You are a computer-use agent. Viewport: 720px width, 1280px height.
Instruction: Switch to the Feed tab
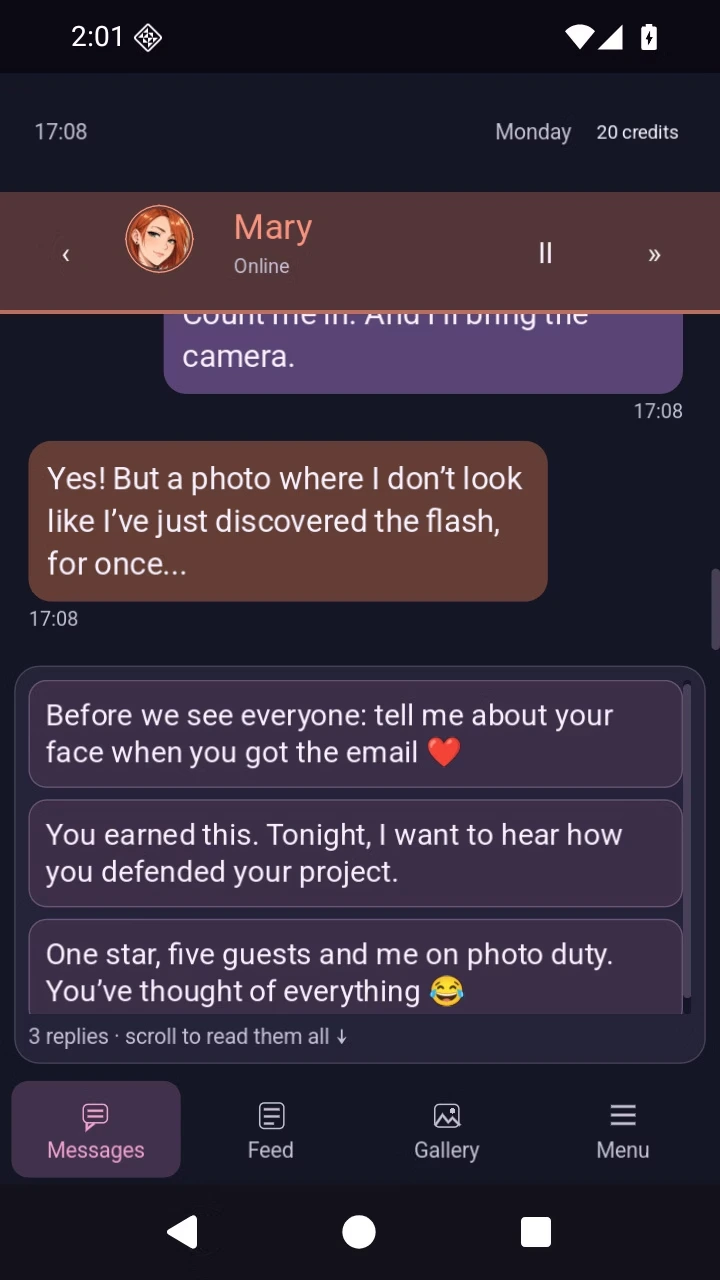270,1130
